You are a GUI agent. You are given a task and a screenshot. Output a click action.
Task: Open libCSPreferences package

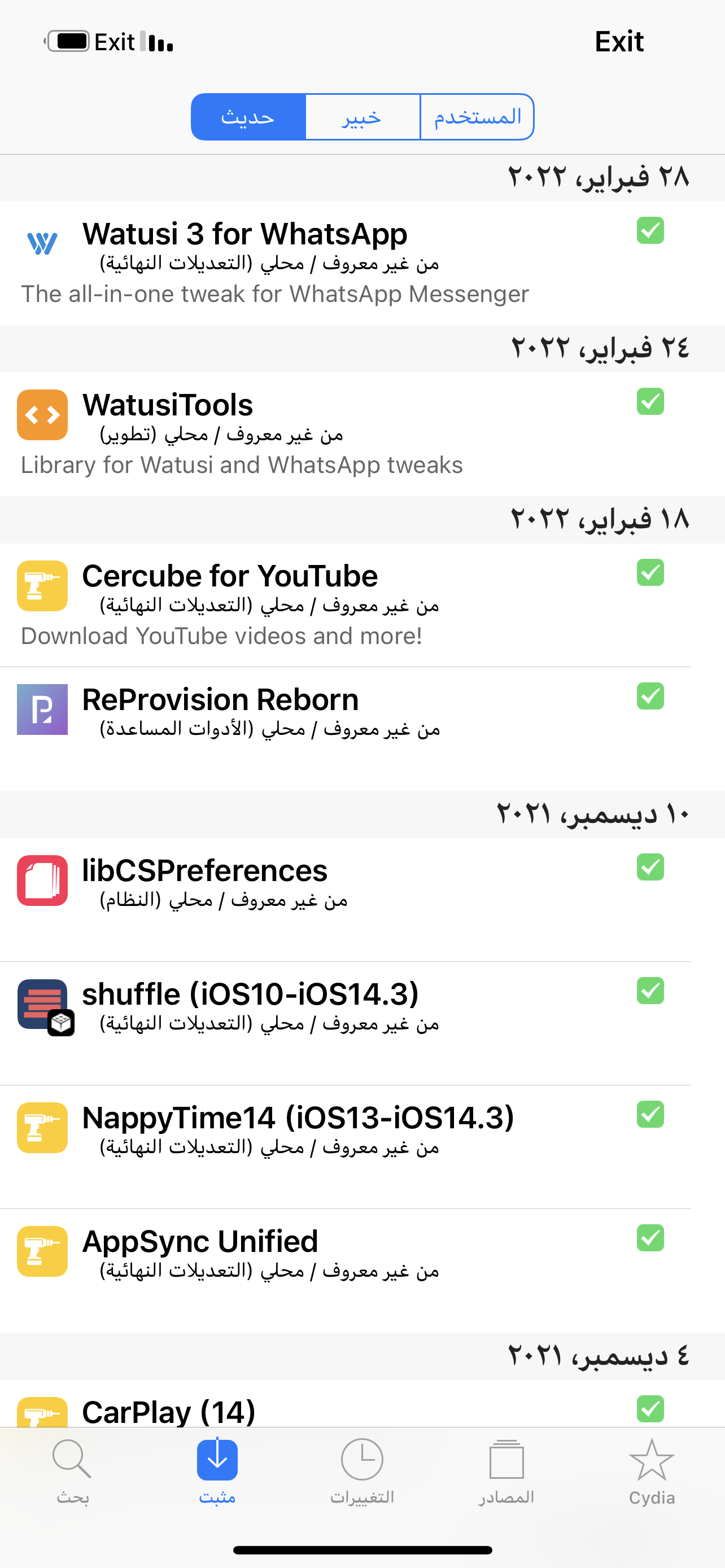click(362, 900)
